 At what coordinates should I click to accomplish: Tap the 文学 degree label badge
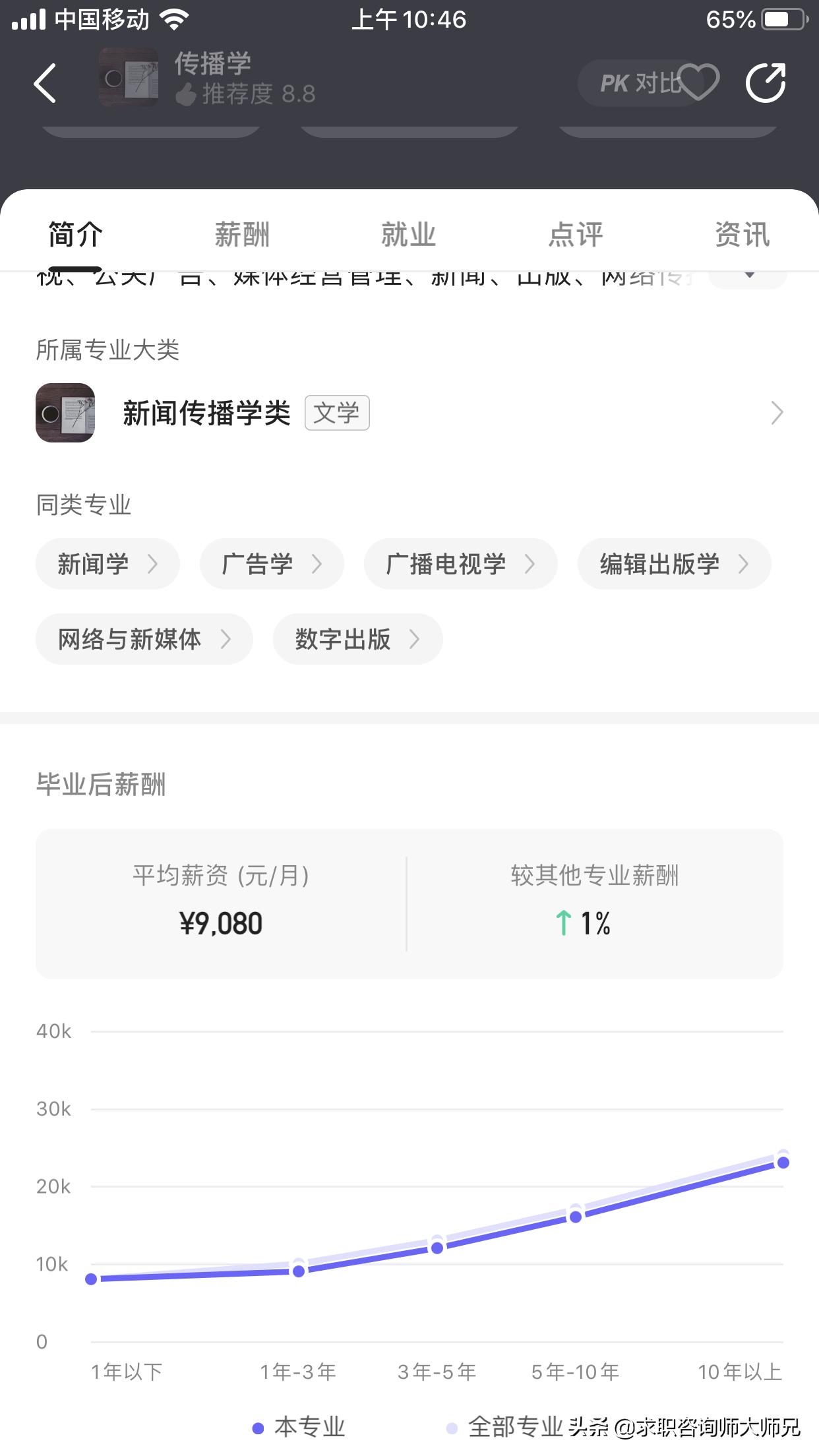coord(337,413)
